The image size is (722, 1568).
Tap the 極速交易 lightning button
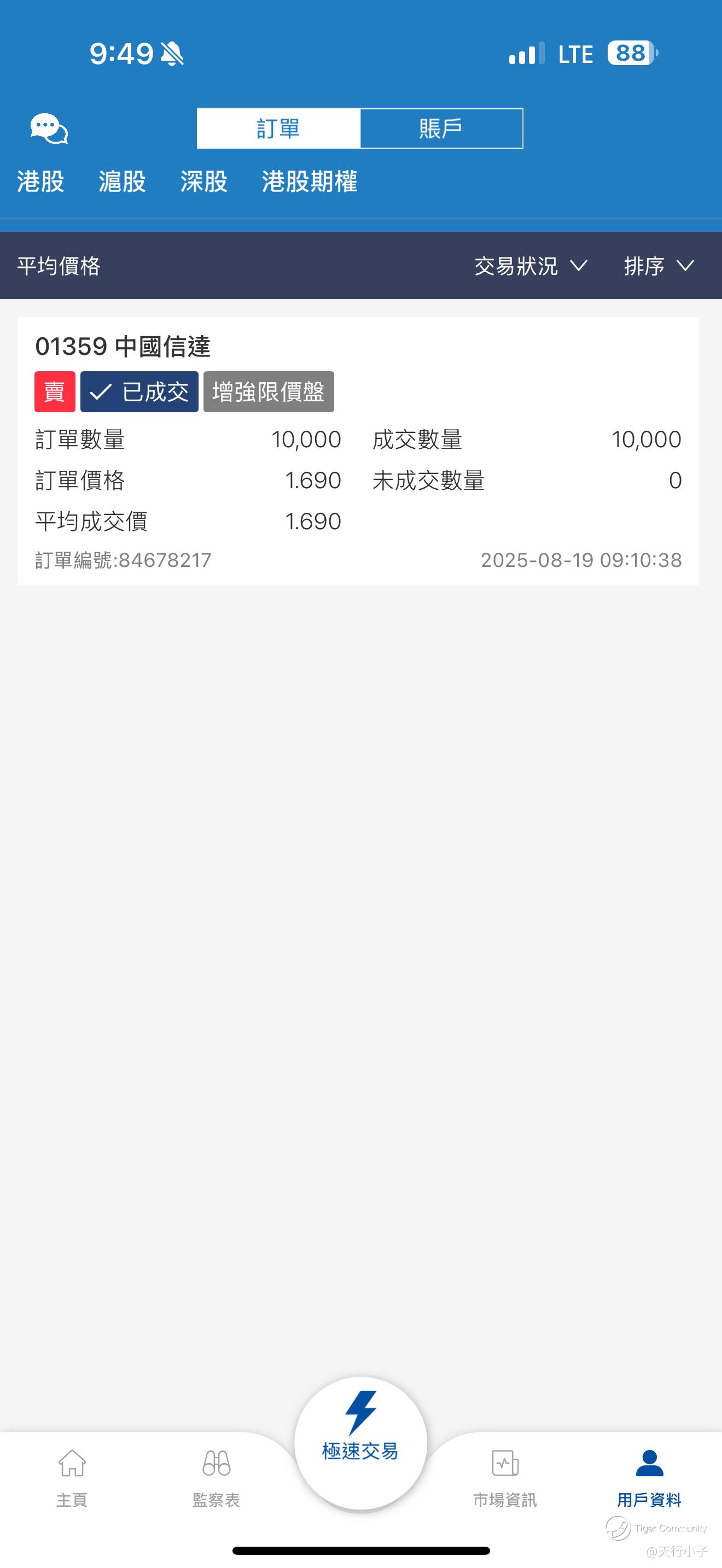point(361,1443)
